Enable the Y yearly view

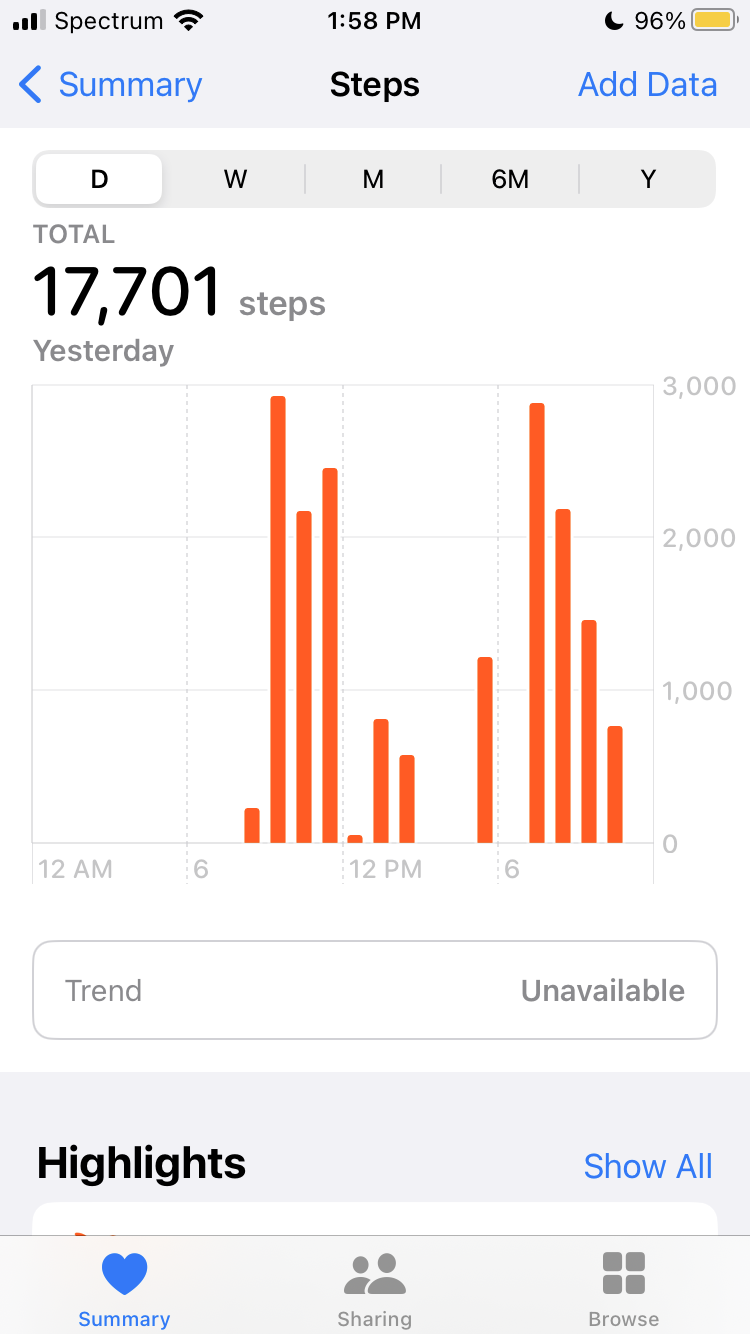point(647,178)
